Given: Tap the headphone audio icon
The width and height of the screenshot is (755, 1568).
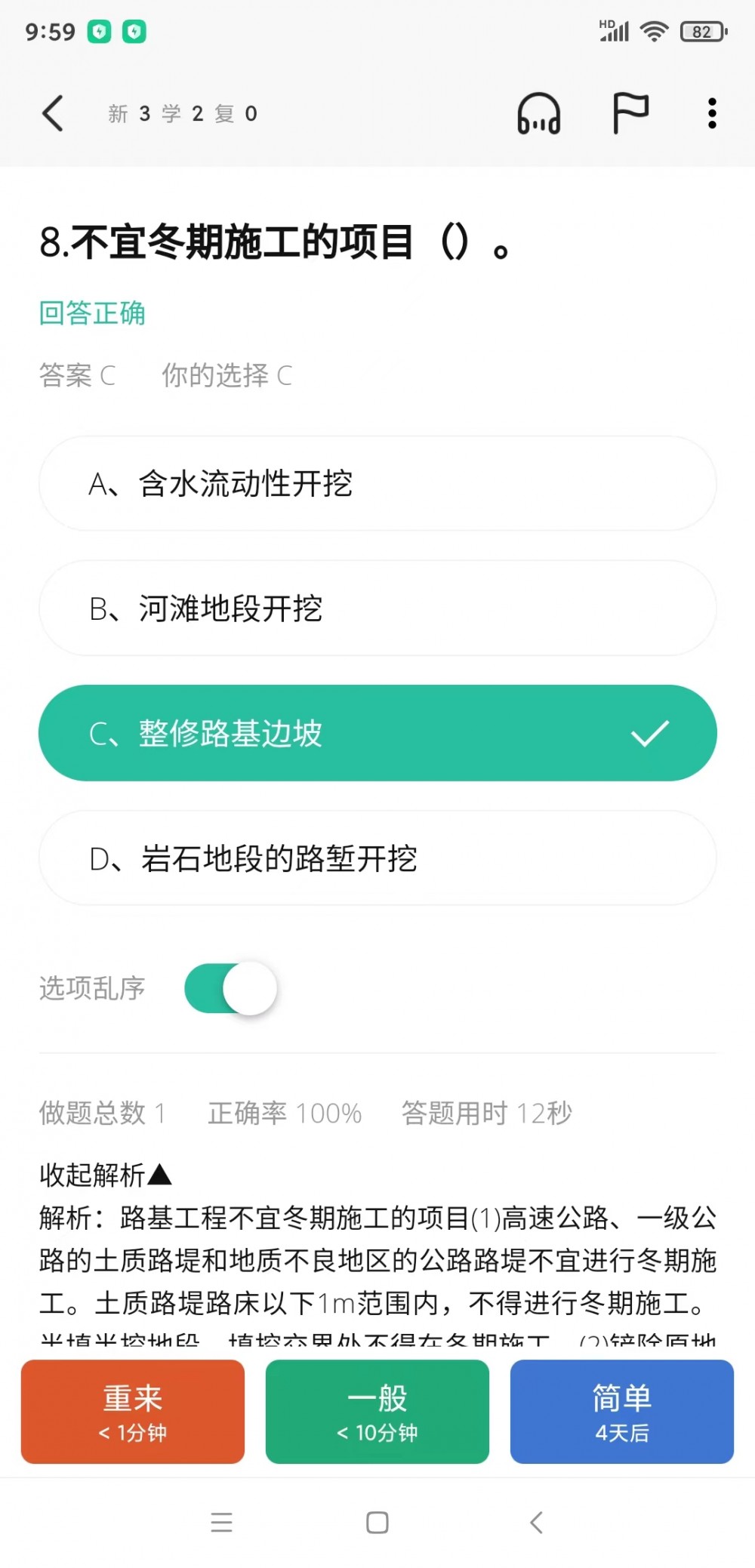Looking at the screenshot, I should coord(538,114).
